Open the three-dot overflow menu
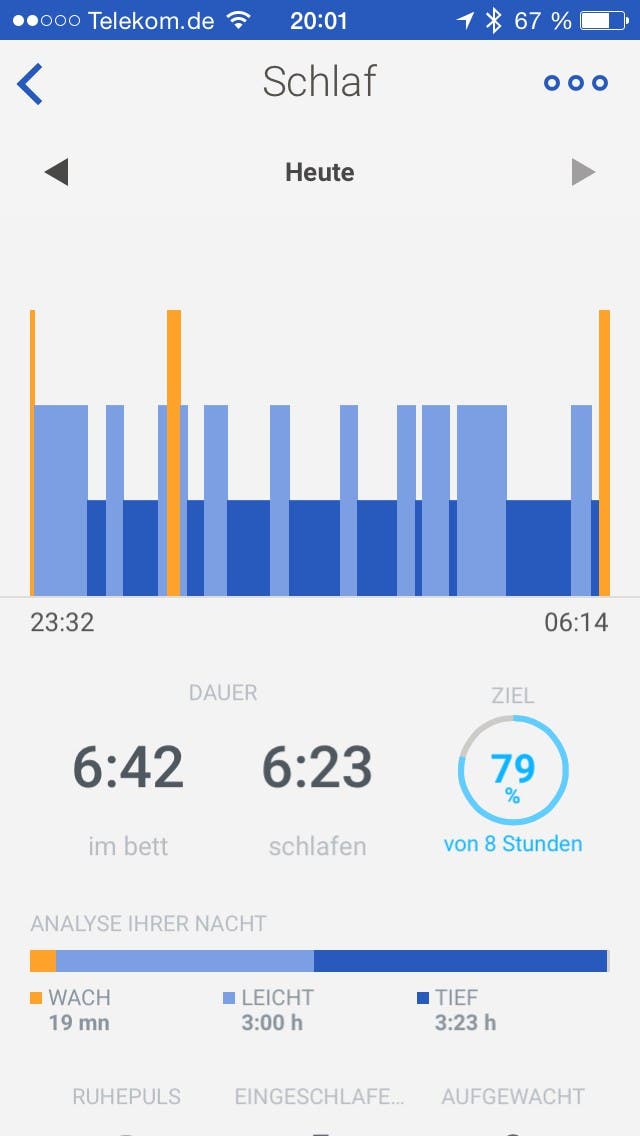The width and height of the screenshot is (640, 1136). pyautogui.click(x=575, y=83)
